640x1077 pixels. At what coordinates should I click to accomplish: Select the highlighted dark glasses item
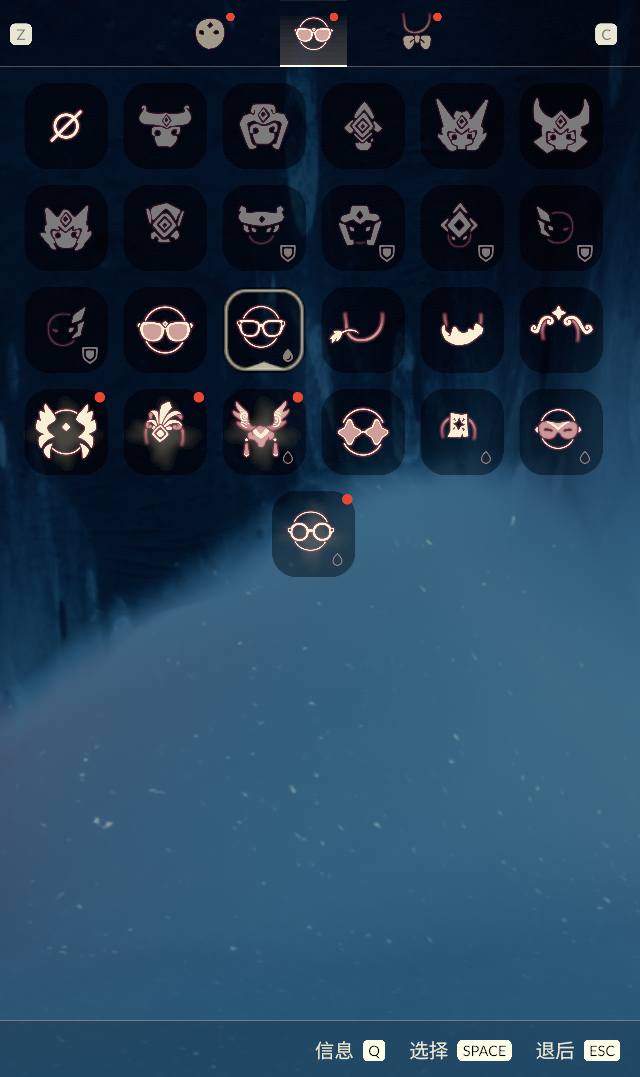264,330
